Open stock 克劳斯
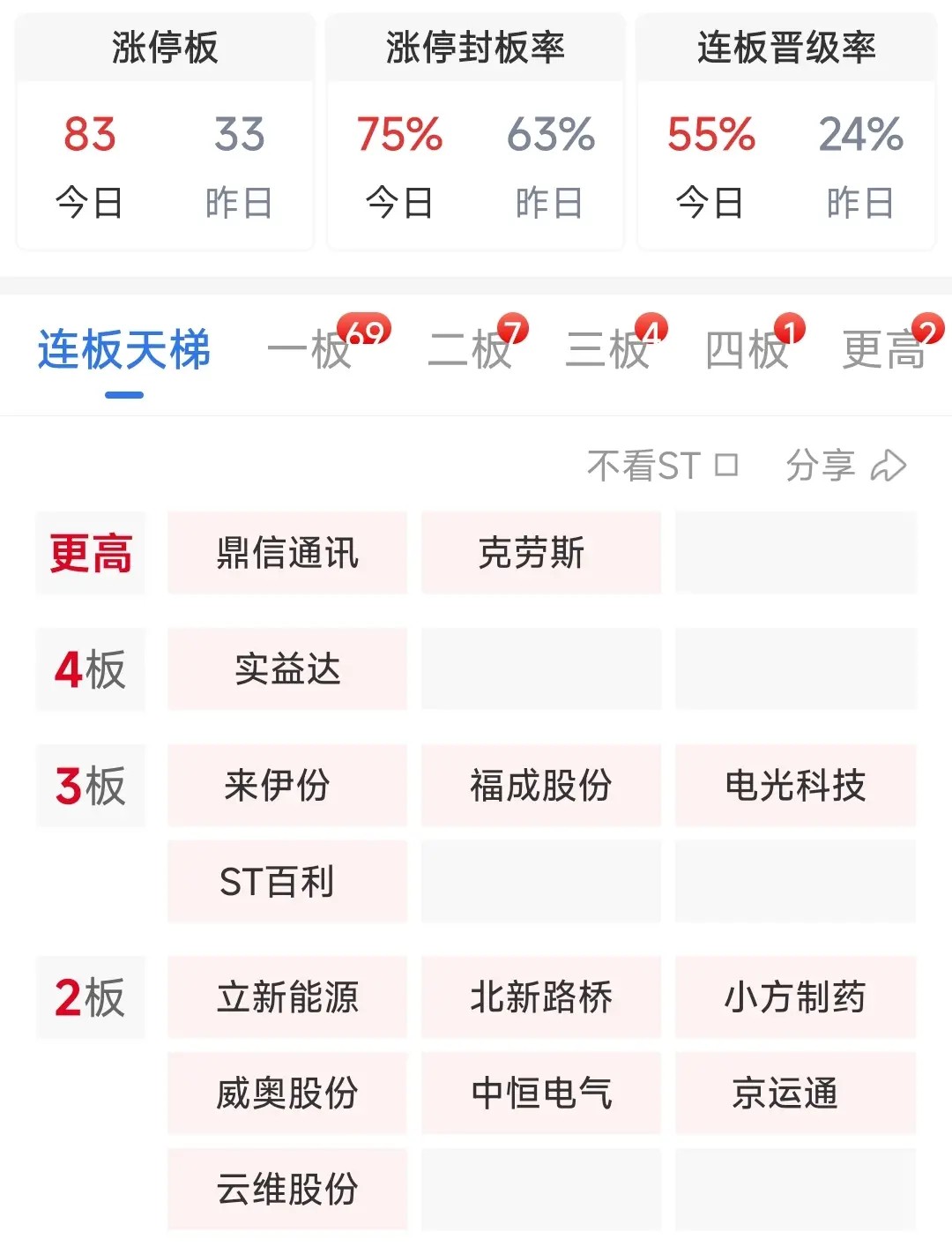Viewport: 952px width, 1254px height. (x=540, y=554)
